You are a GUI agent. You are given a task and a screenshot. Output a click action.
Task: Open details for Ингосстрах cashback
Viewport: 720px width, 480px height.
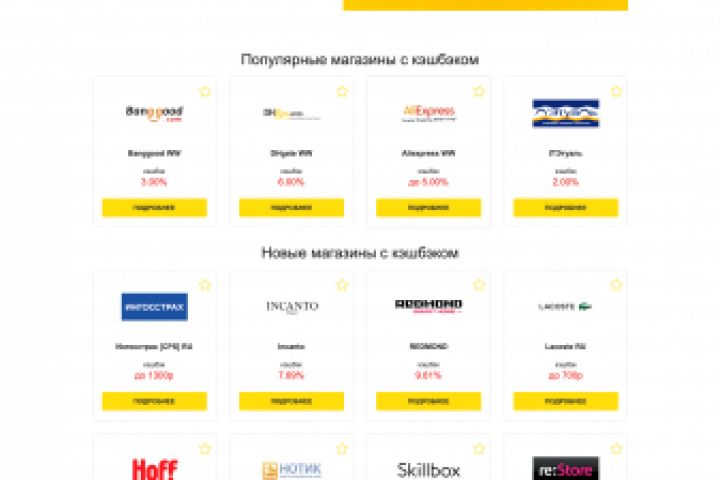tap(154, 400)
